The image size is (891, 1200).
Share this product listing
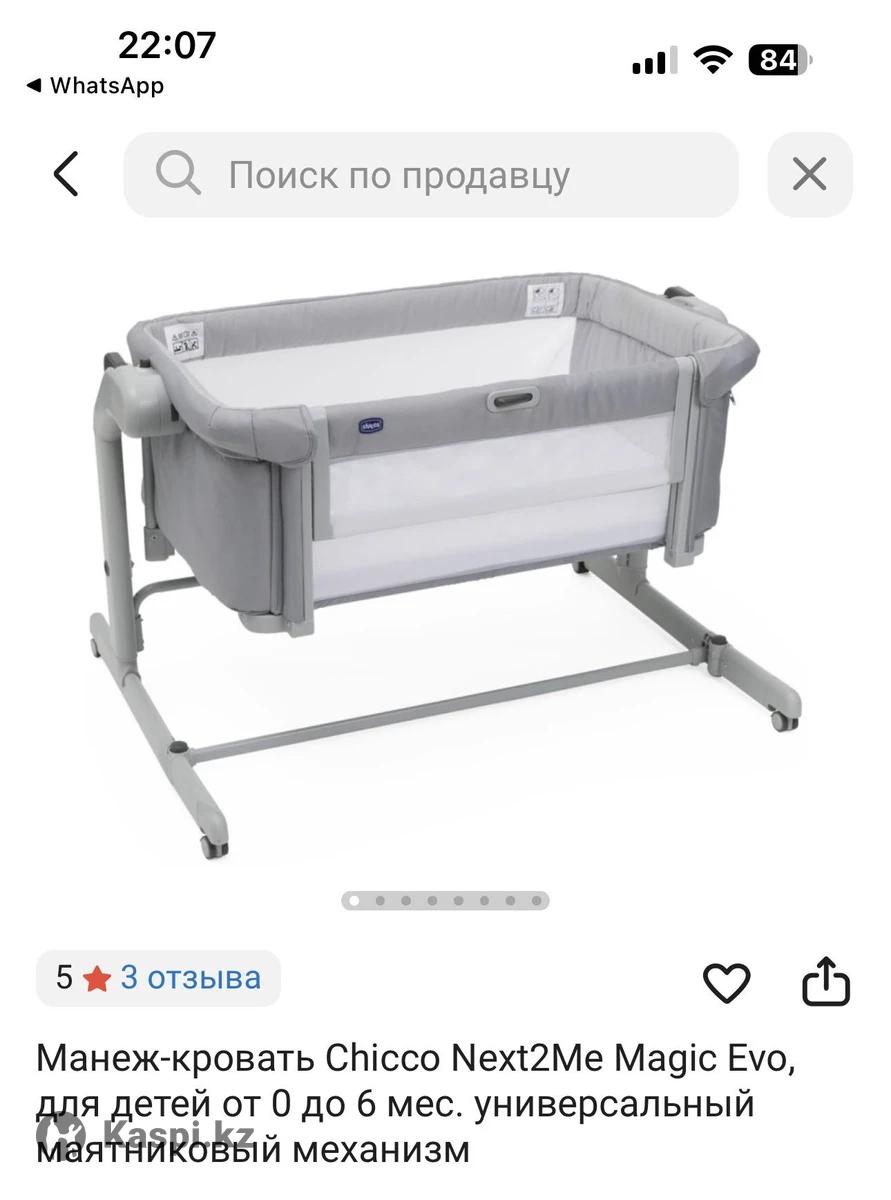pyautogui.click(x=826, y=981)
